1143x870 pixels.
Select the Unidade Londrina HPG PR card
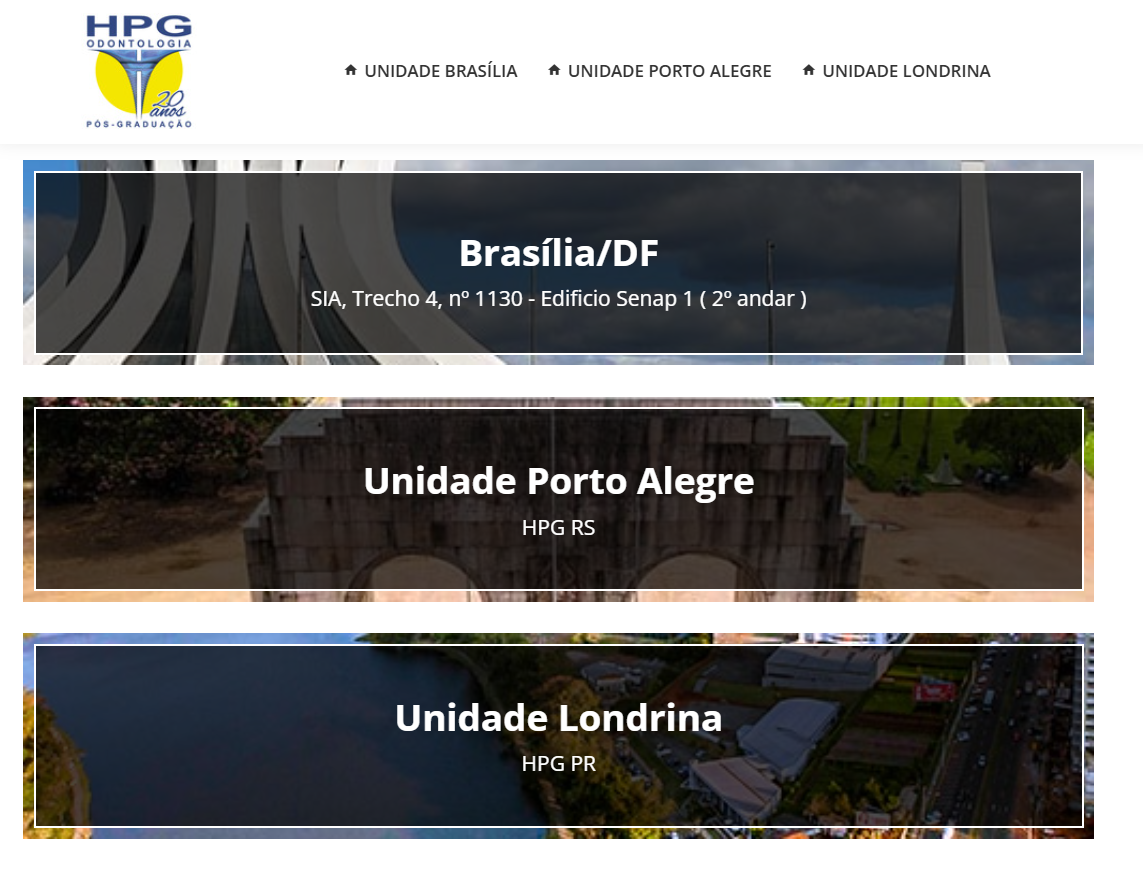pyautogui.click(x=558, y=735)
